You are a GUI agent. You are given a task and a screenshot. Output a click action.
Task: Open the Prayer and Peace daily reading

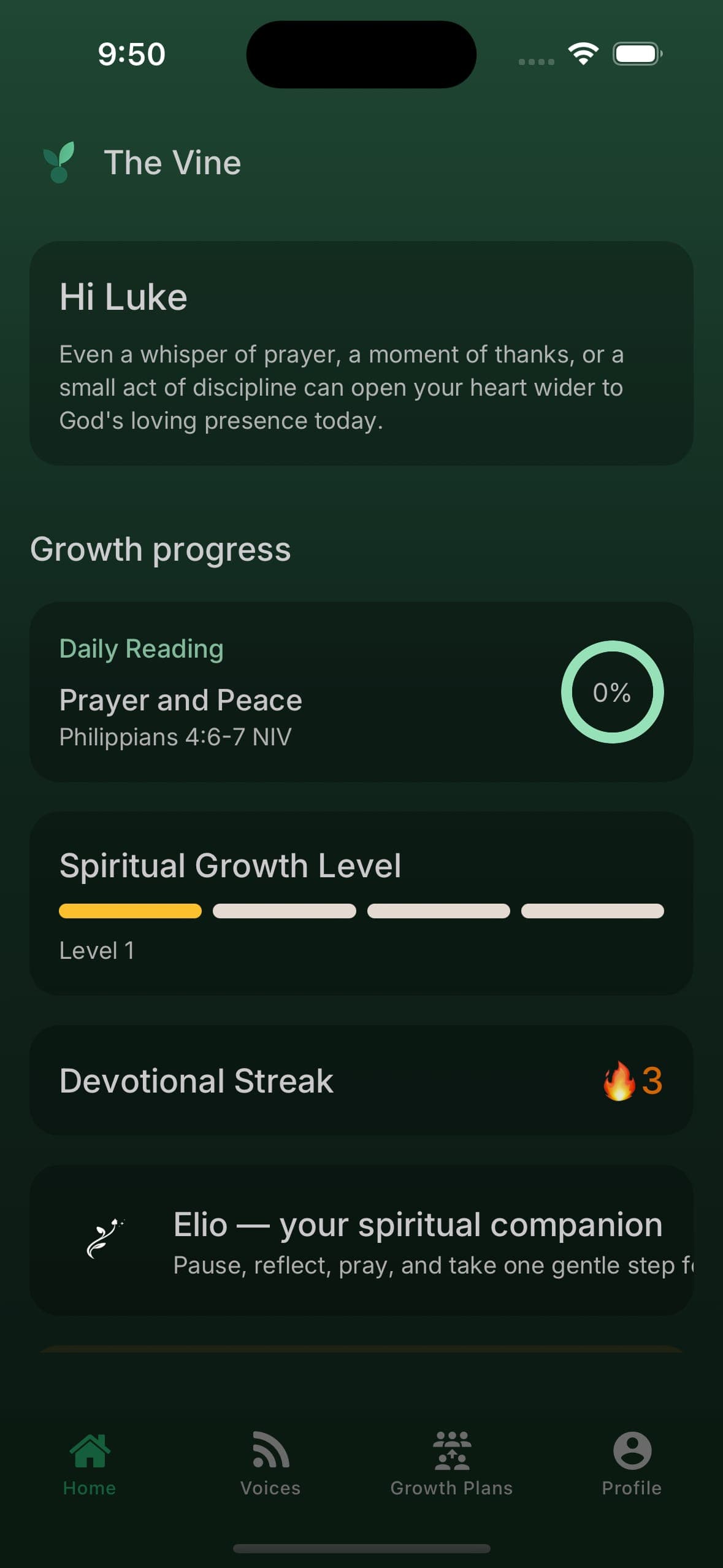(361, 692)
